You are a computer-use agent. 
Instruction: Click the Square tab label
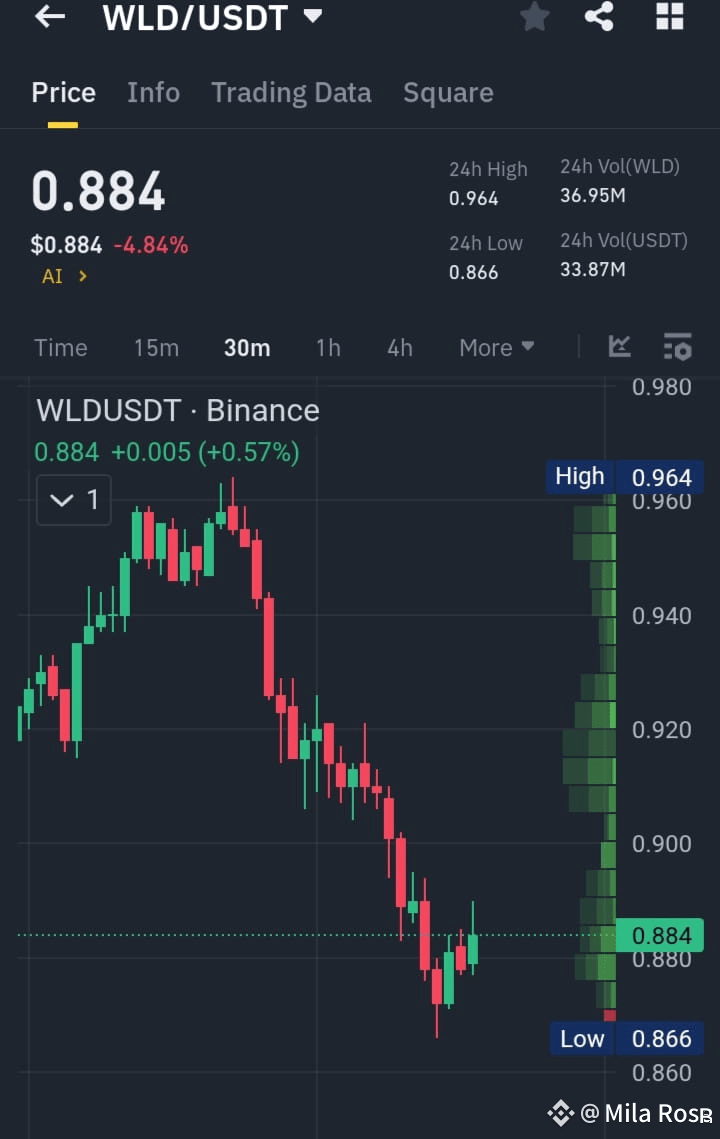click(448, 92)
